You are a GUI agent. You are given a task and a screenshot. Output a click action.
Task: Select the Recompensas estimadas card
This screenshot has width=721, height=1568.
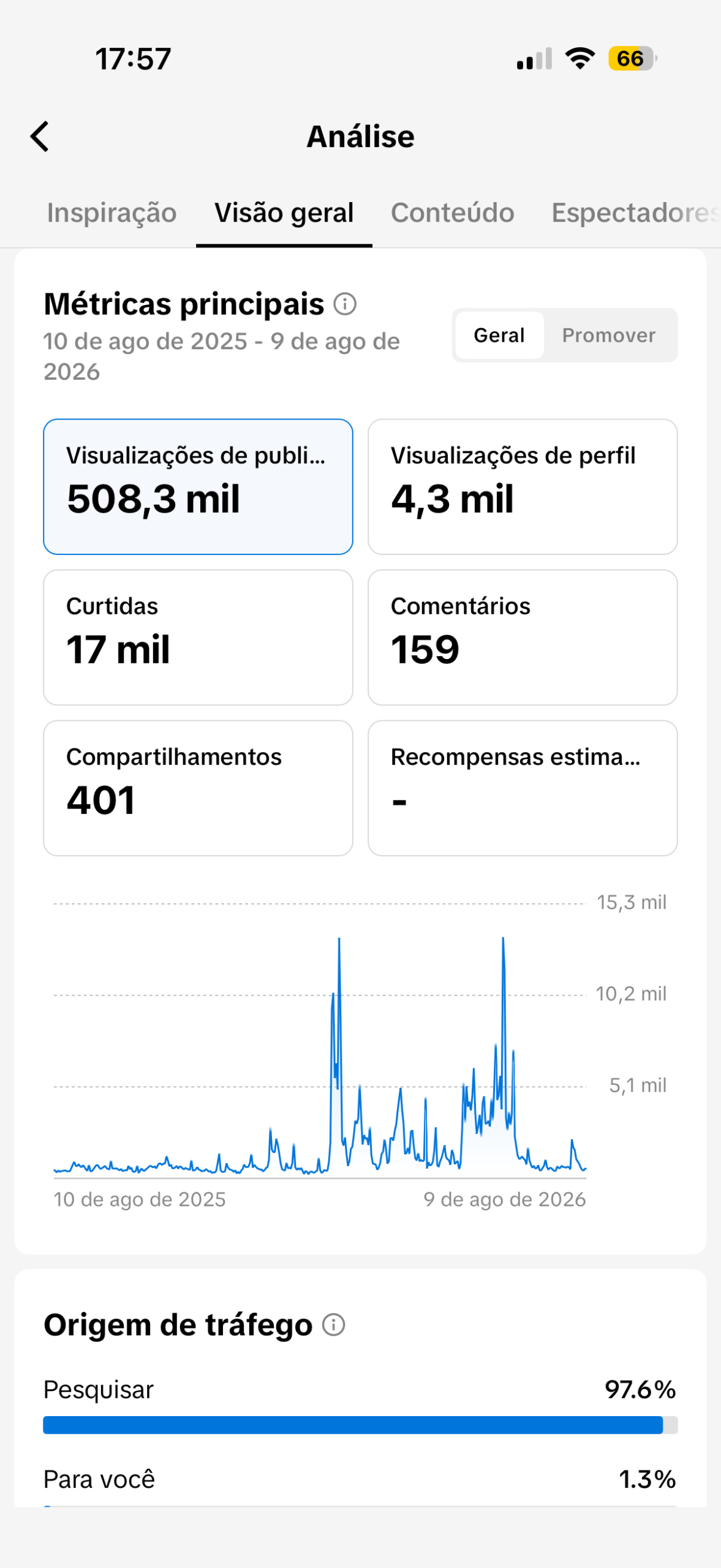[523, 788]
